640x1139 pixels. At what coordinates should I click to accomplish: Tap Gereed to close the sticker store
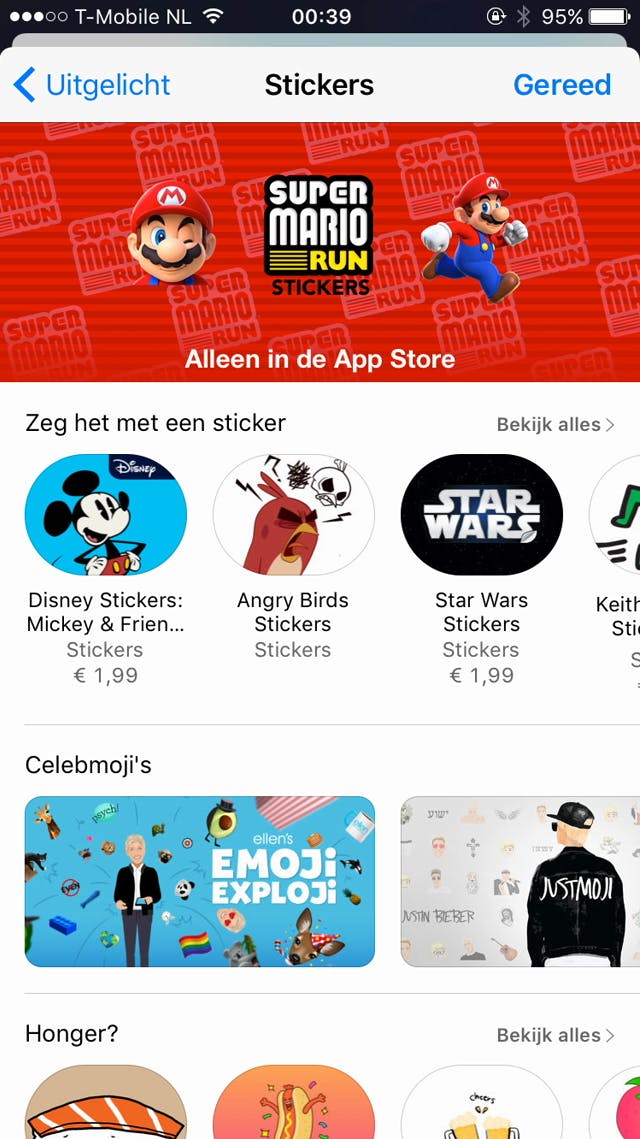[x=561, y=85]
